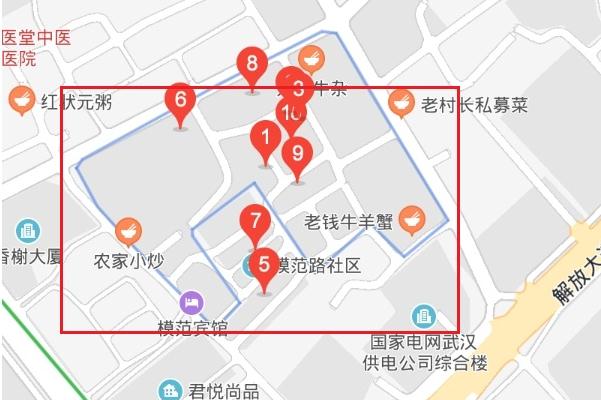Tap the 老村长私募菜 restaurant icon
This screenshot has width=601, height=400.
pos(402,100)
